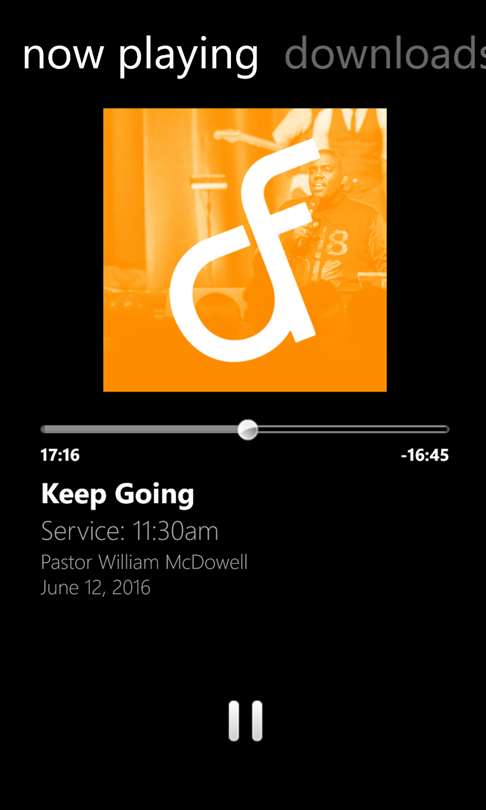The width and height of the screenshot is (486, 810).
Task: Select the now playing tab
Action: [140, 55]
